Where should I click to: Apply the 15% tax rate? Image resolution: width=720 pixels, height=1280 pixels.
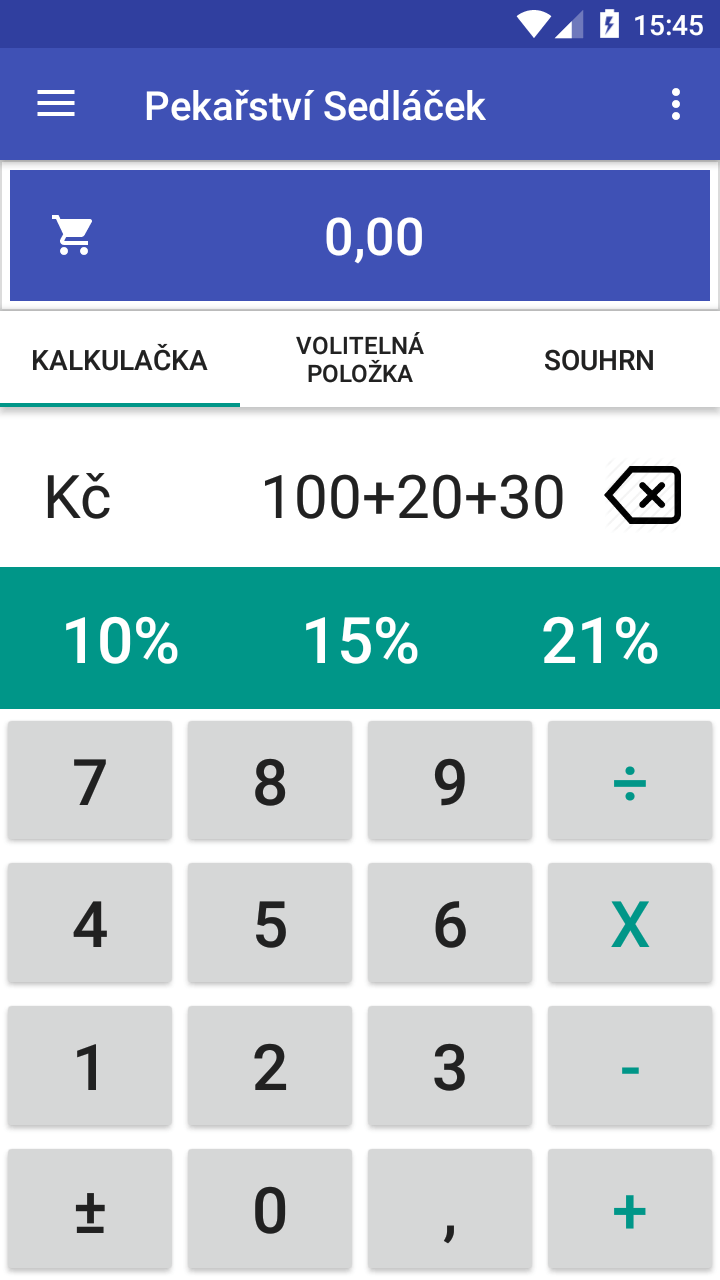(x=360, y=640)
